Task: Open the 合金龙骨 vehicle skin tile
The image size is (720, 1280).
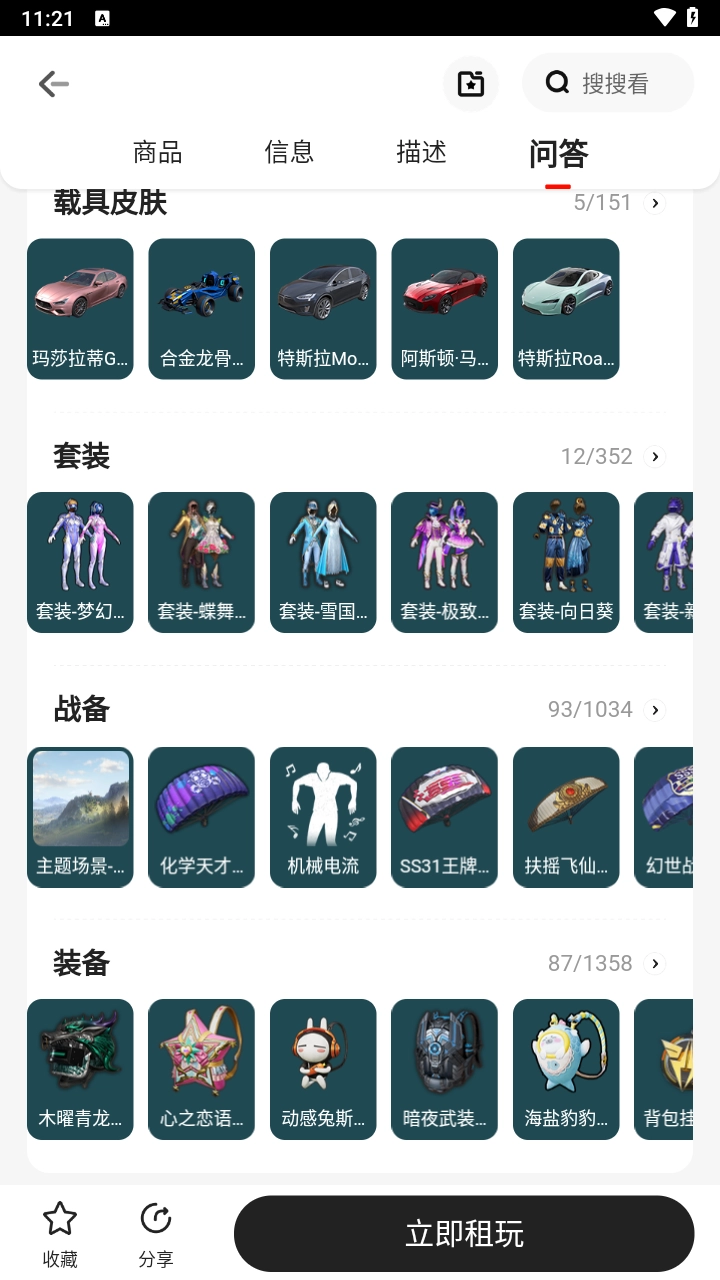Action: pyautogui.click(x=201, y=308)
